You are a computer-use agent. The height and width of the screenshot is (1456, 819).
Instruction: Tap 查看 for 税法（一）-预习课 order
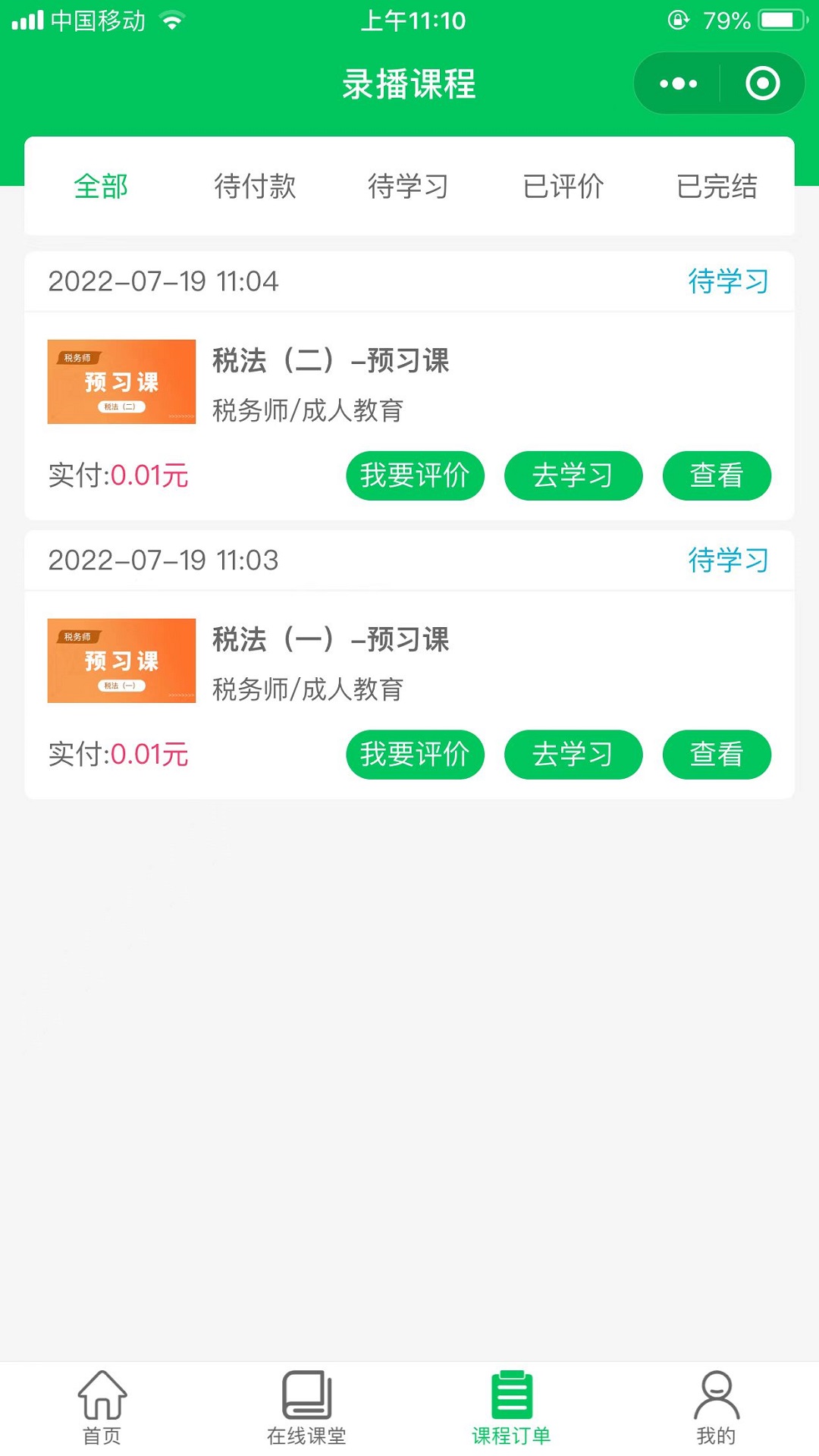coord(717,755)
